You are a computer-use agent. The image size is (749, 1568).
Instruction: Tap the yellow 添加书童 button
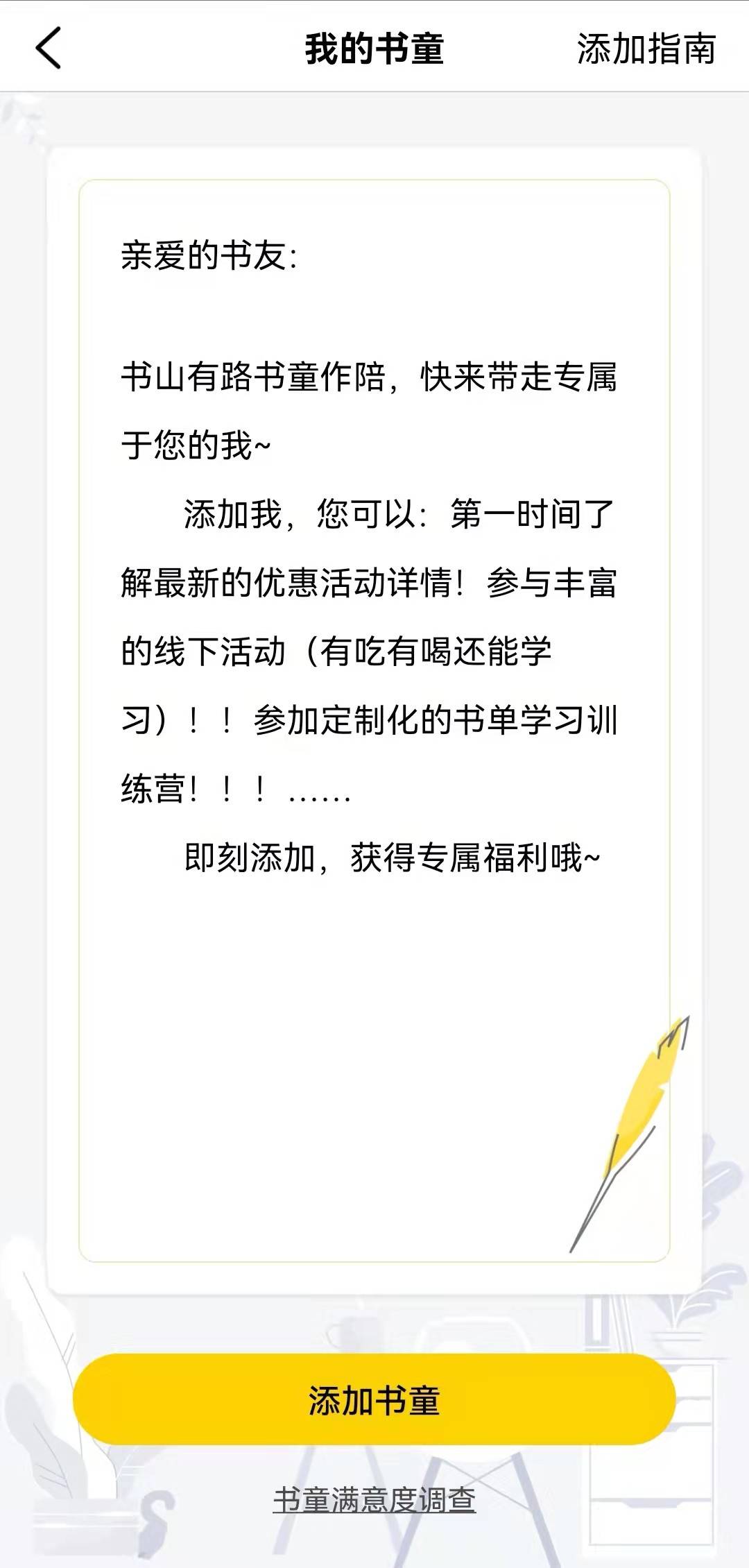point(374,1399)
